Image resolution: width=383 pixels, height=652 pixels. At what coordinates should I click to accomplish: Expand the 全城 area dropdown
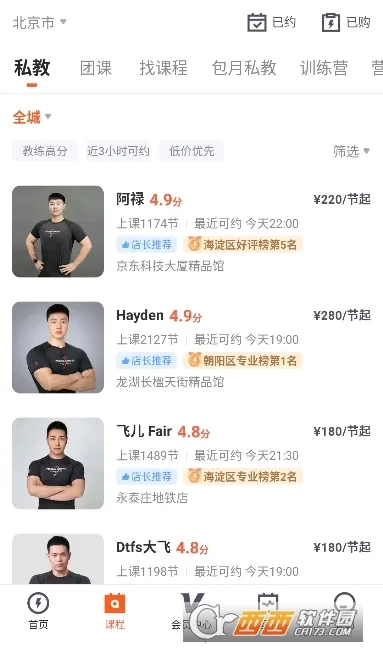(32, 117)
